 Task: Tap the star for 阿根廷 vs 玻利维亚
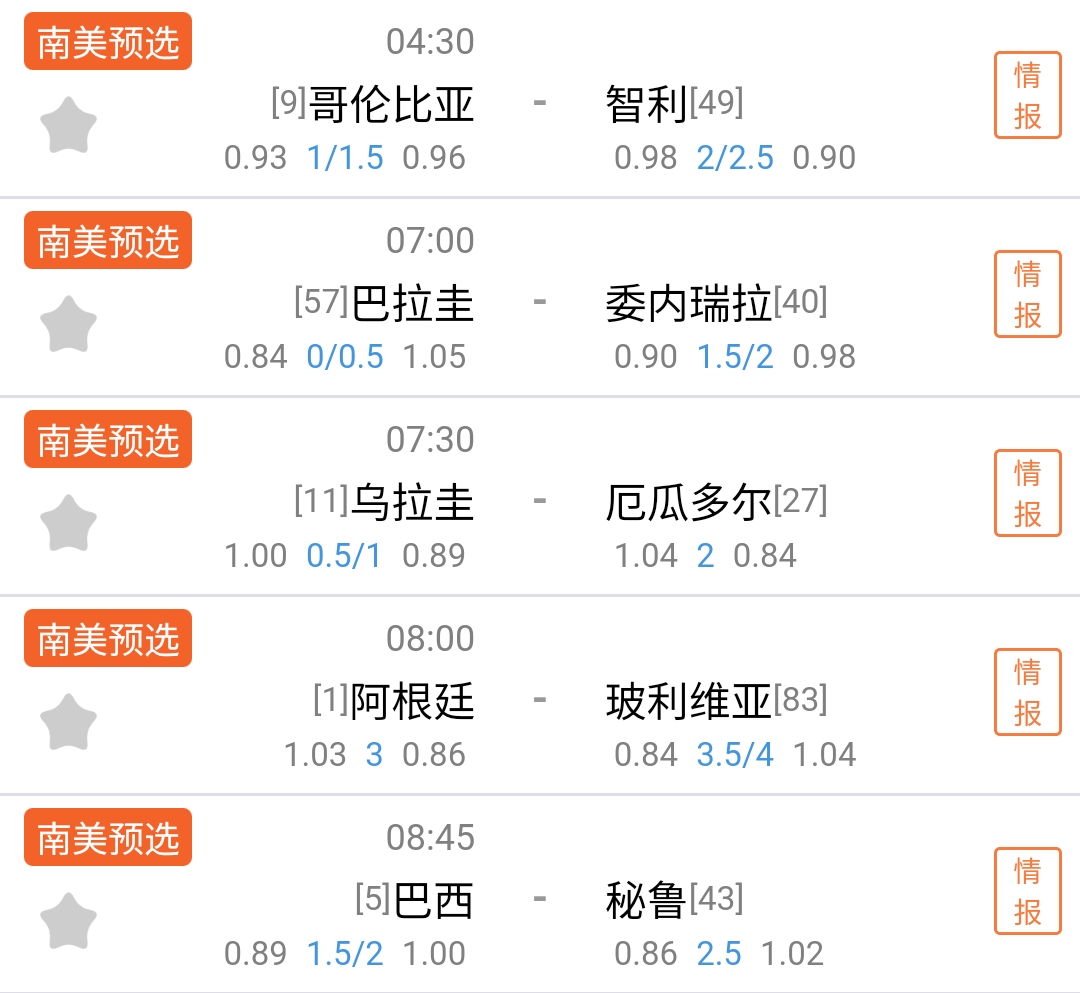click(68, 722)
